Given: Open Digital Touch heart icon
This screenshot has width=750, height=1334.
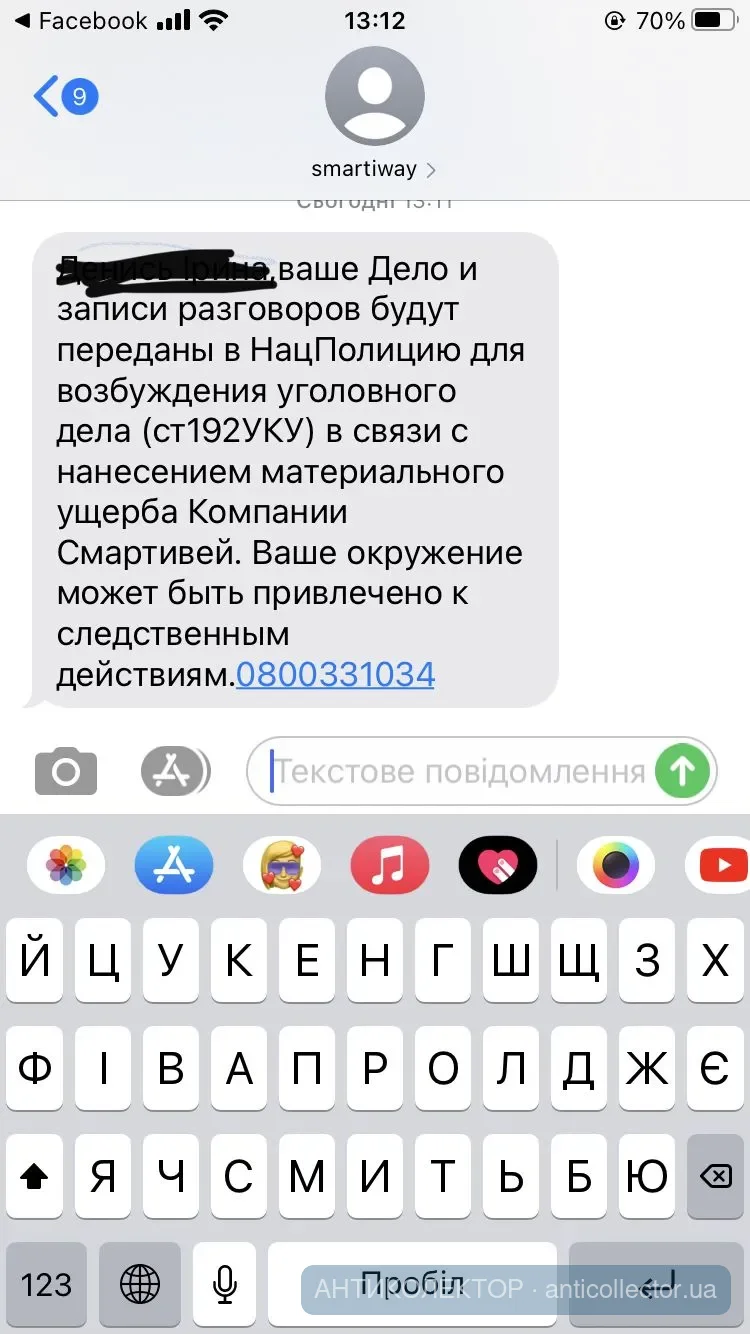Looking at the screenshot, I should point(497,864).
